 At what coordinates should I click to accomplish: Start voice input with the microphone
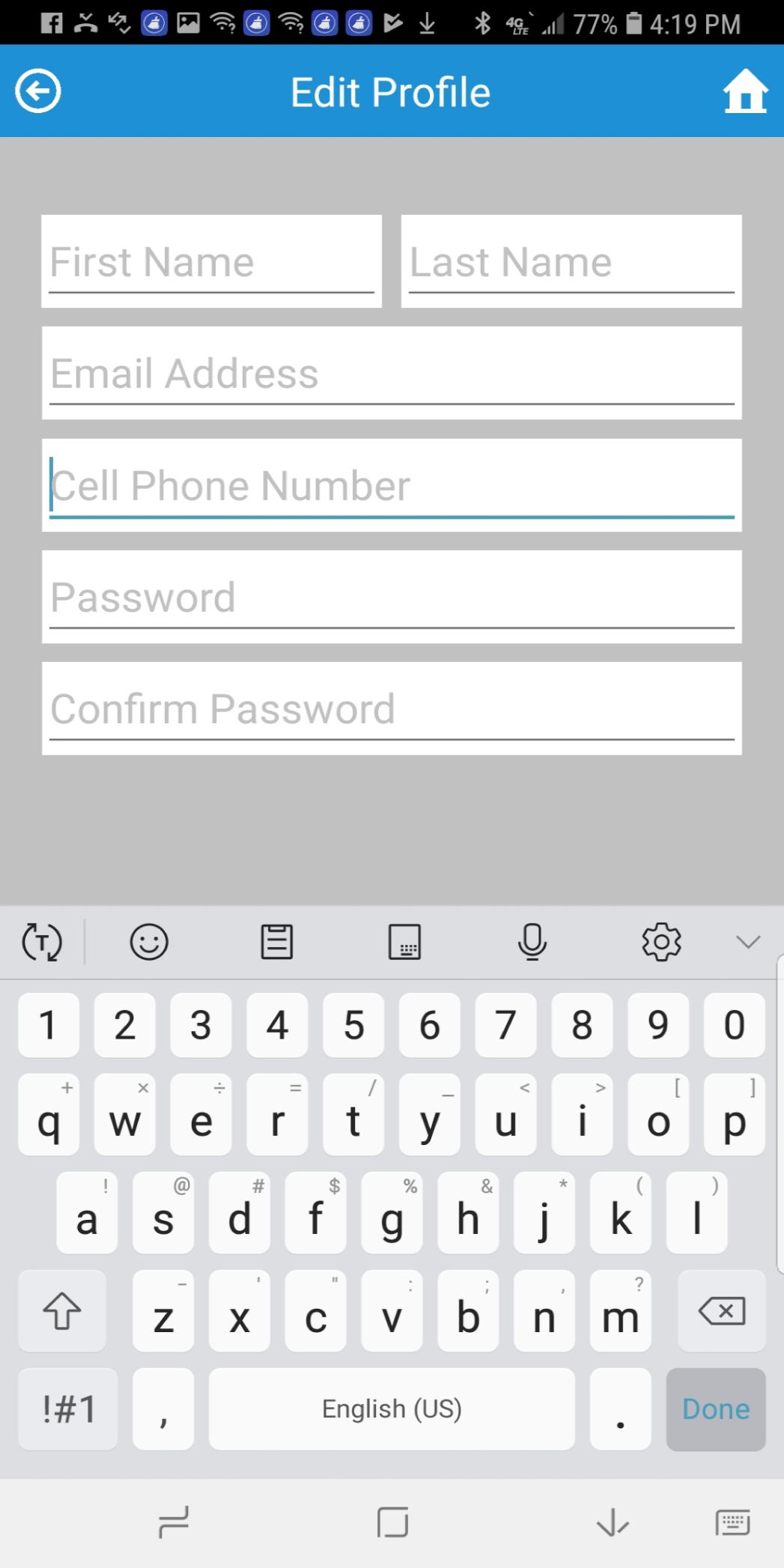[532, 941]
